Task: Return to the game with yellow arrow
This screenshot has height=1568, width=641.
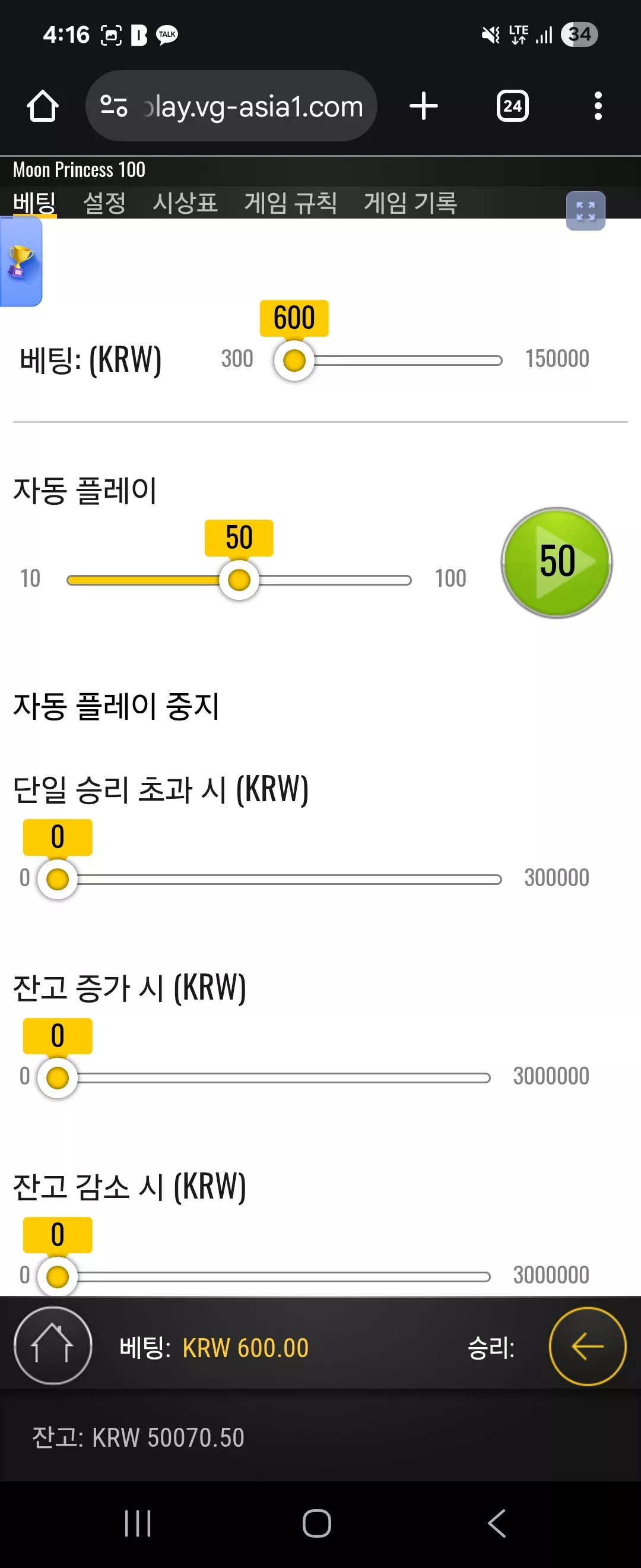Action: point(587,1346)
